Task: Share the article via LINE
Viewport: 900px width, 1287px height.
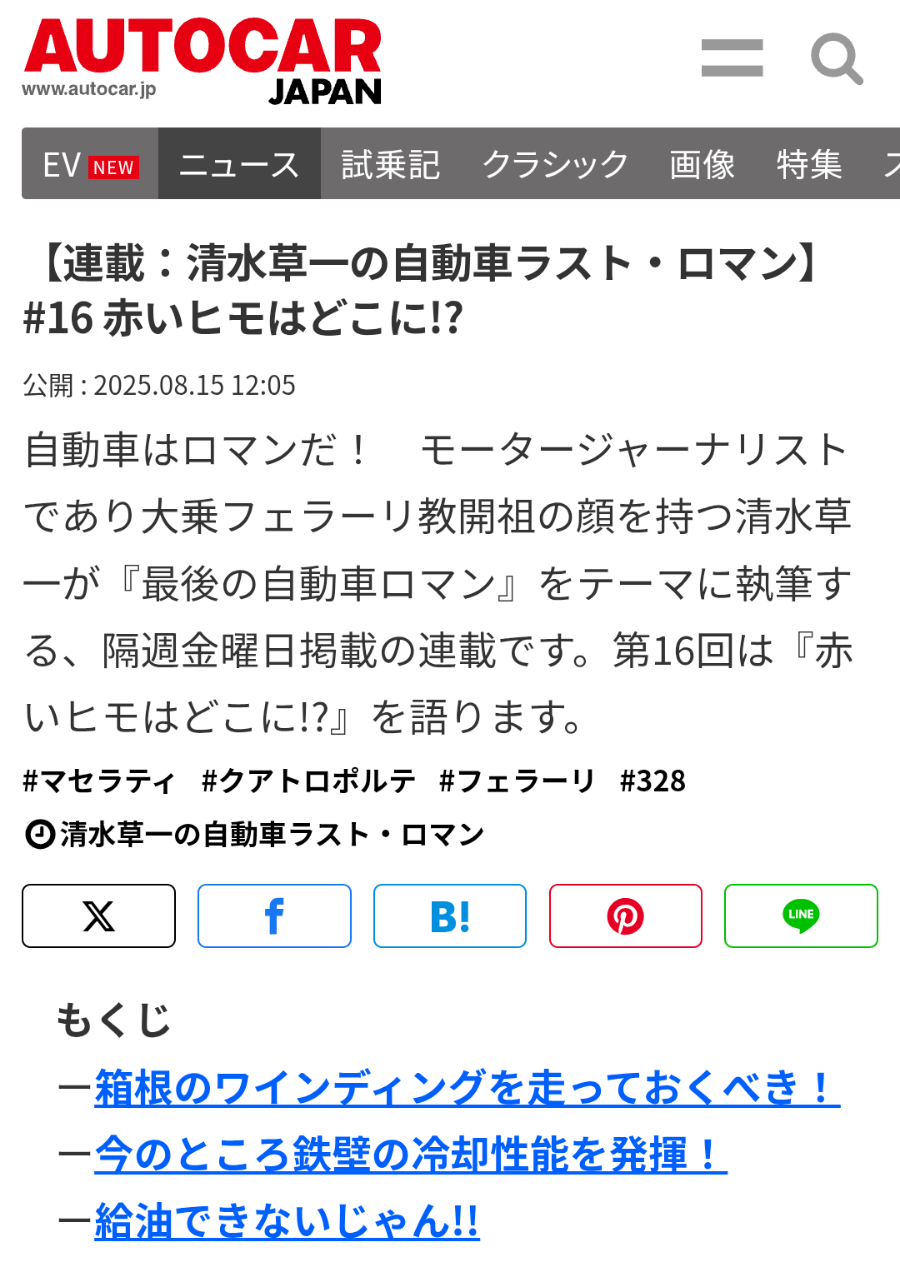Action: point(801,916)
